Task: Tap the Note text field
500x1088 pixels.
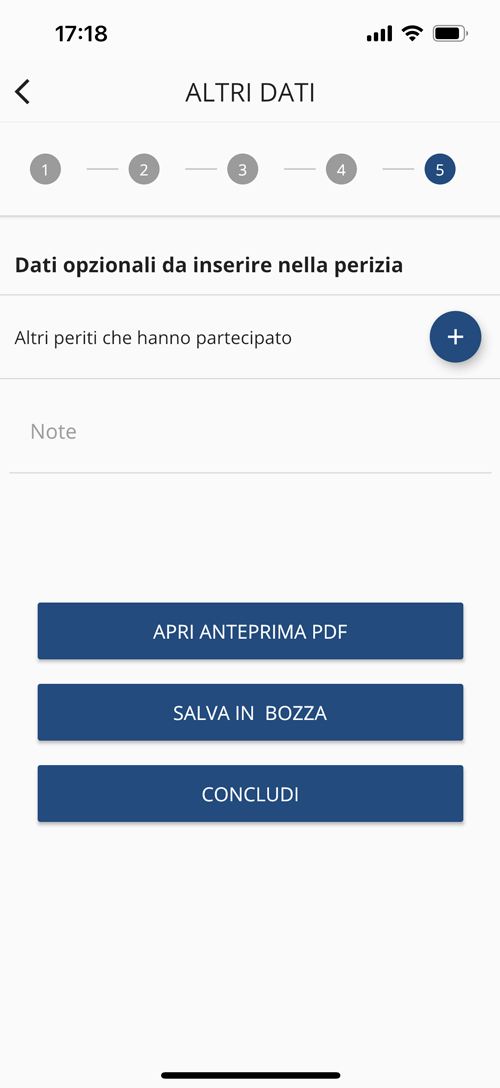Action: click(250, 432)
